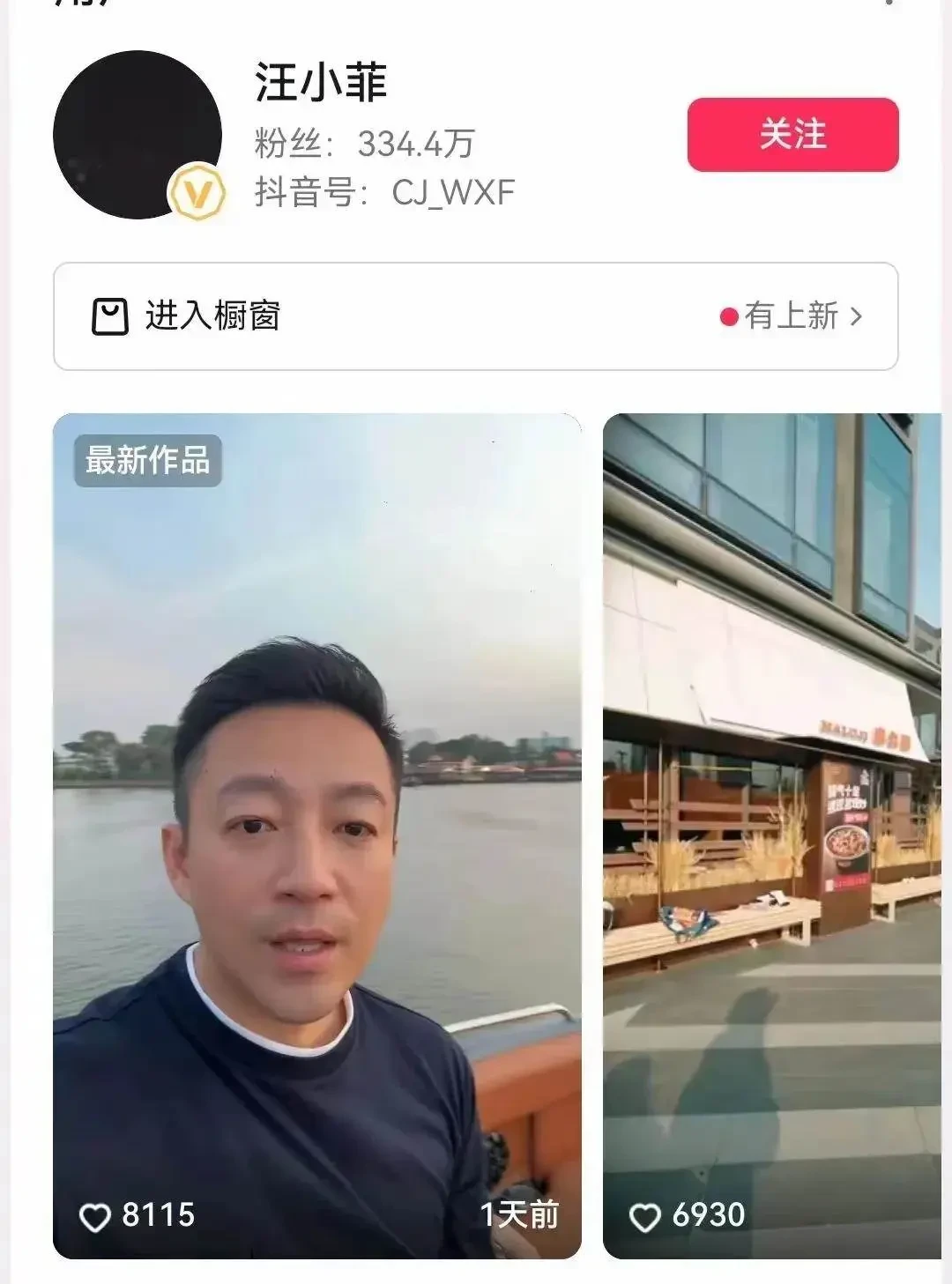Open the restaurant video with 6930 likes

click(772, 835)
